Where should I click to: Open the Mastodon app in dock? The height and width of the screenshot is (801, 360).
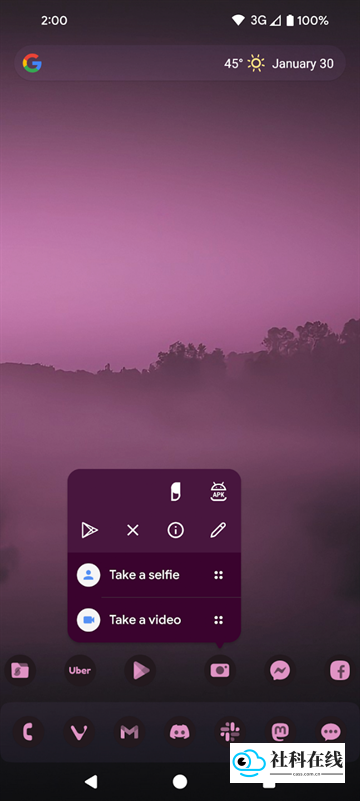[x=280, y=731]
